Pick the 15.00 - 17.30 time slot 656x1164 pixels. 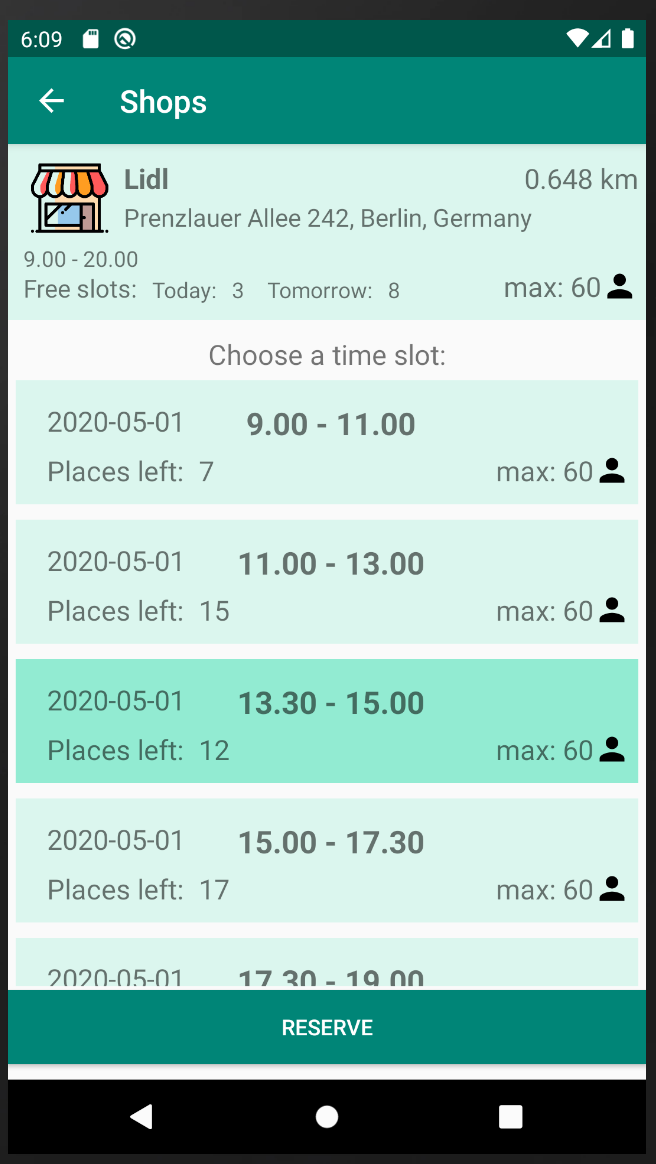pos(327,860)
